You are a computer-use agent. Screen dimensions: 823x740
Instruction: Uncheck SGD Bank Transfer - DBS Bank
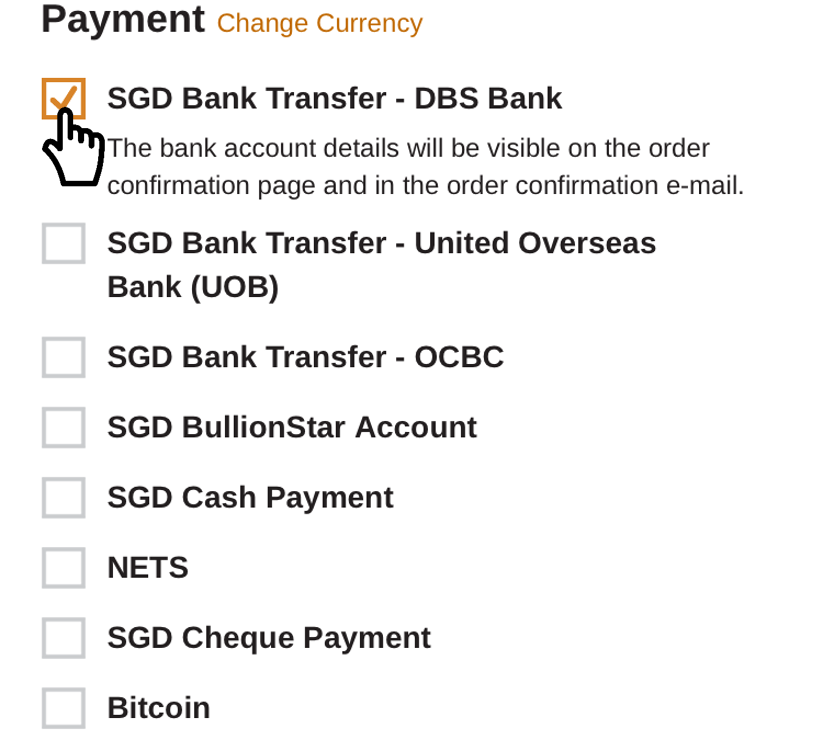[x=63, y=99]
